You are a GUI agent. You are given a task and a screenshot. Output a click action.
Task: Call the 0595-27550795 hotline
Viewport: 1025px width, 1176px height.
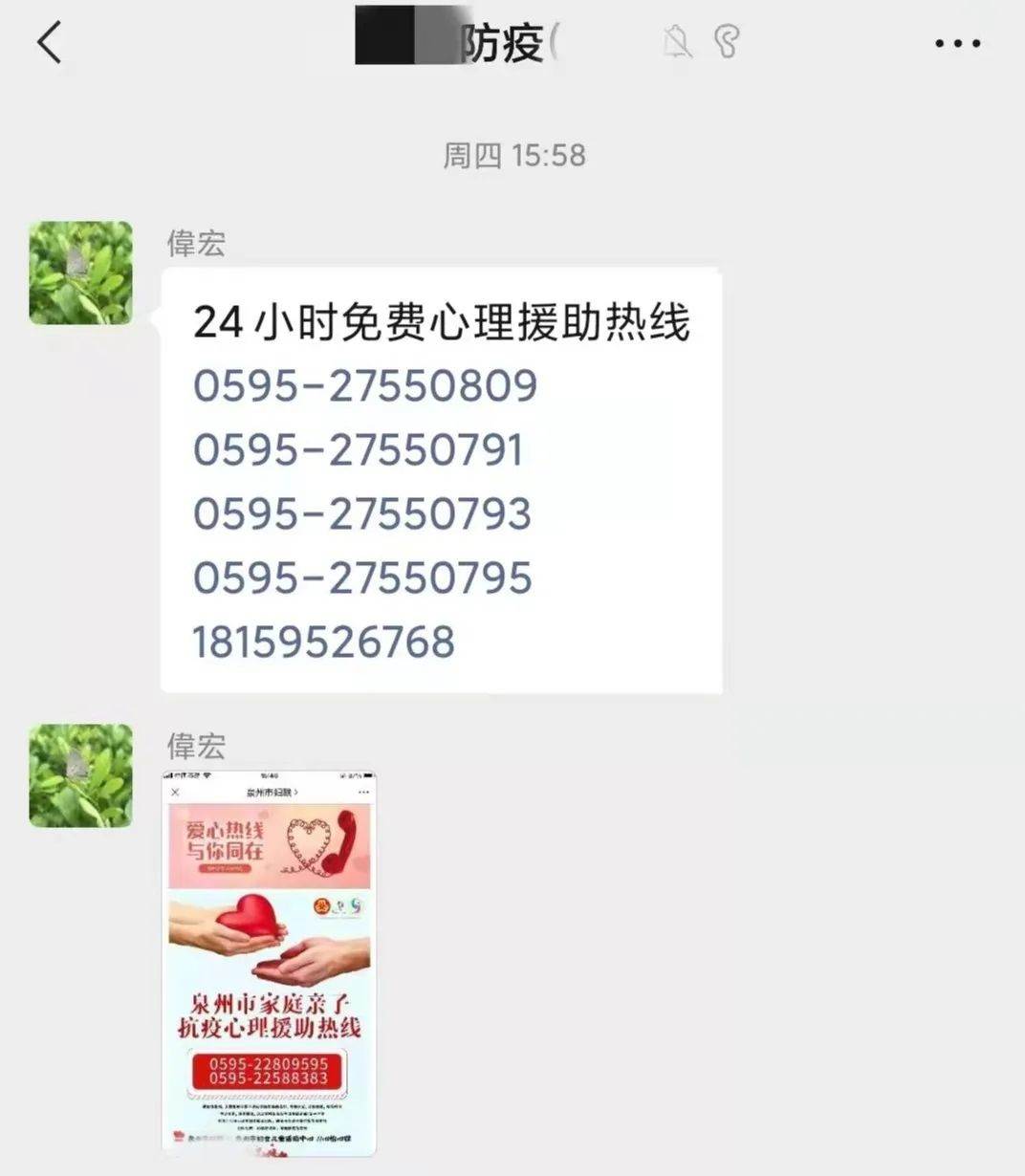361,578
